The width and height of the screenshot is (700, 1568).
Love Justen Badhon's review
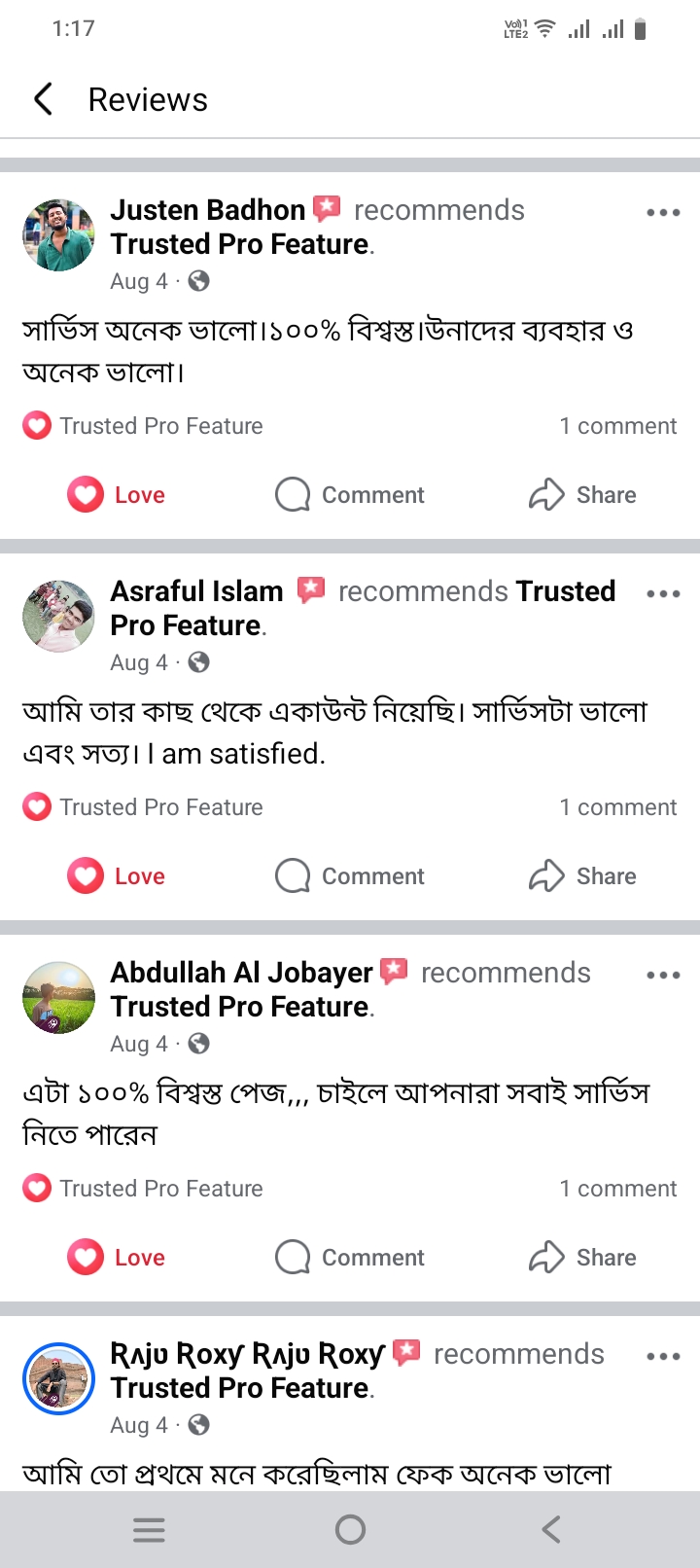117,495
